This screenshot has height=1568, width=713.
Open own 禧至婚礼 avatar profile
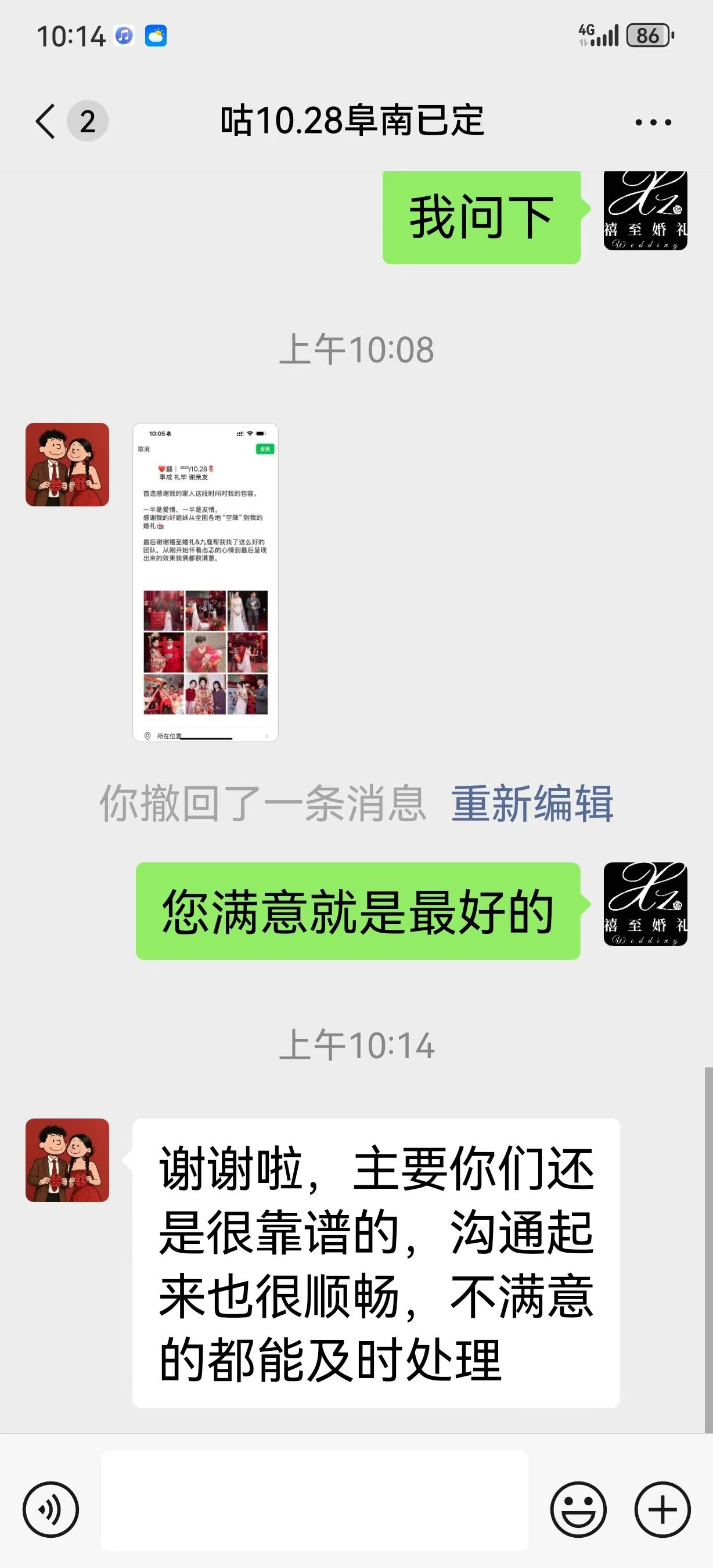pos(645,904)
